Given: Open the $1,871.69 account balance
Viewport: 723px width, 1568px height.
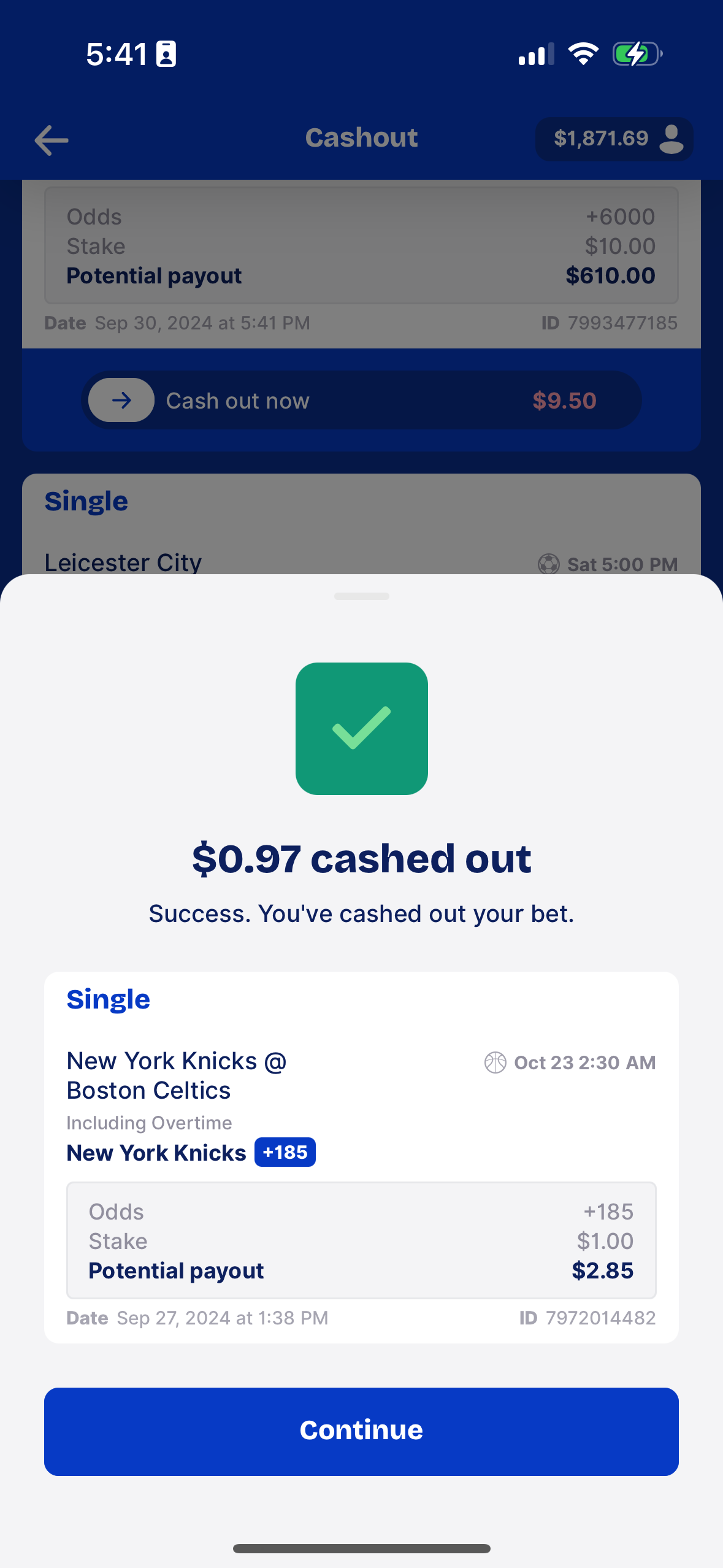Looking at the screenshot, I should [614, 139].
